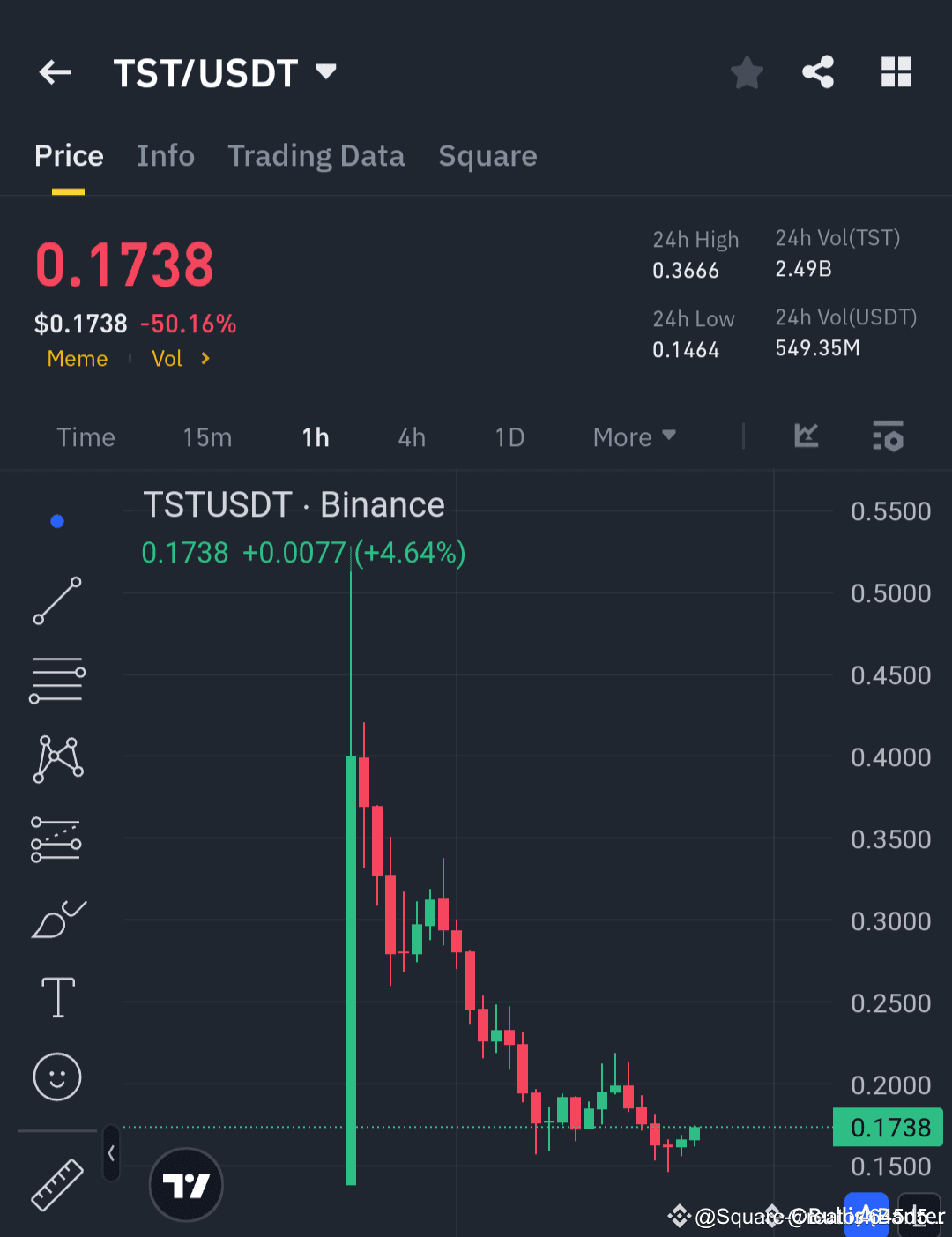Image resolution: width=952 pixels, height=1237 pixels.
Task: Open the TST/USDT pair selector dropdown
Action: point(325,72)
